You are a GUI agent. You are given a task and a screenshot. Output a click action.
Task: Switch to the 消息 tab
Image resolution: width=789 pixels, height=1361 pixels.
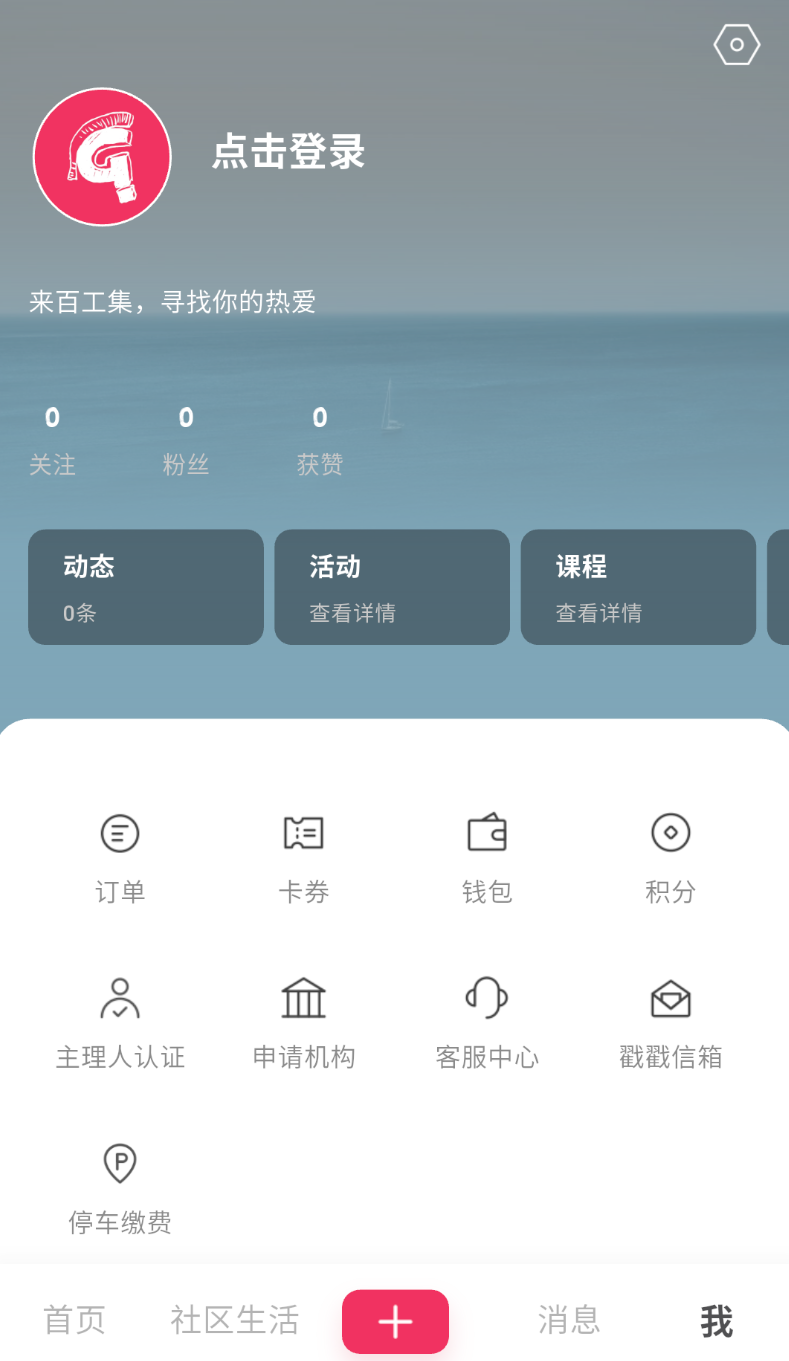[569, 1320]
